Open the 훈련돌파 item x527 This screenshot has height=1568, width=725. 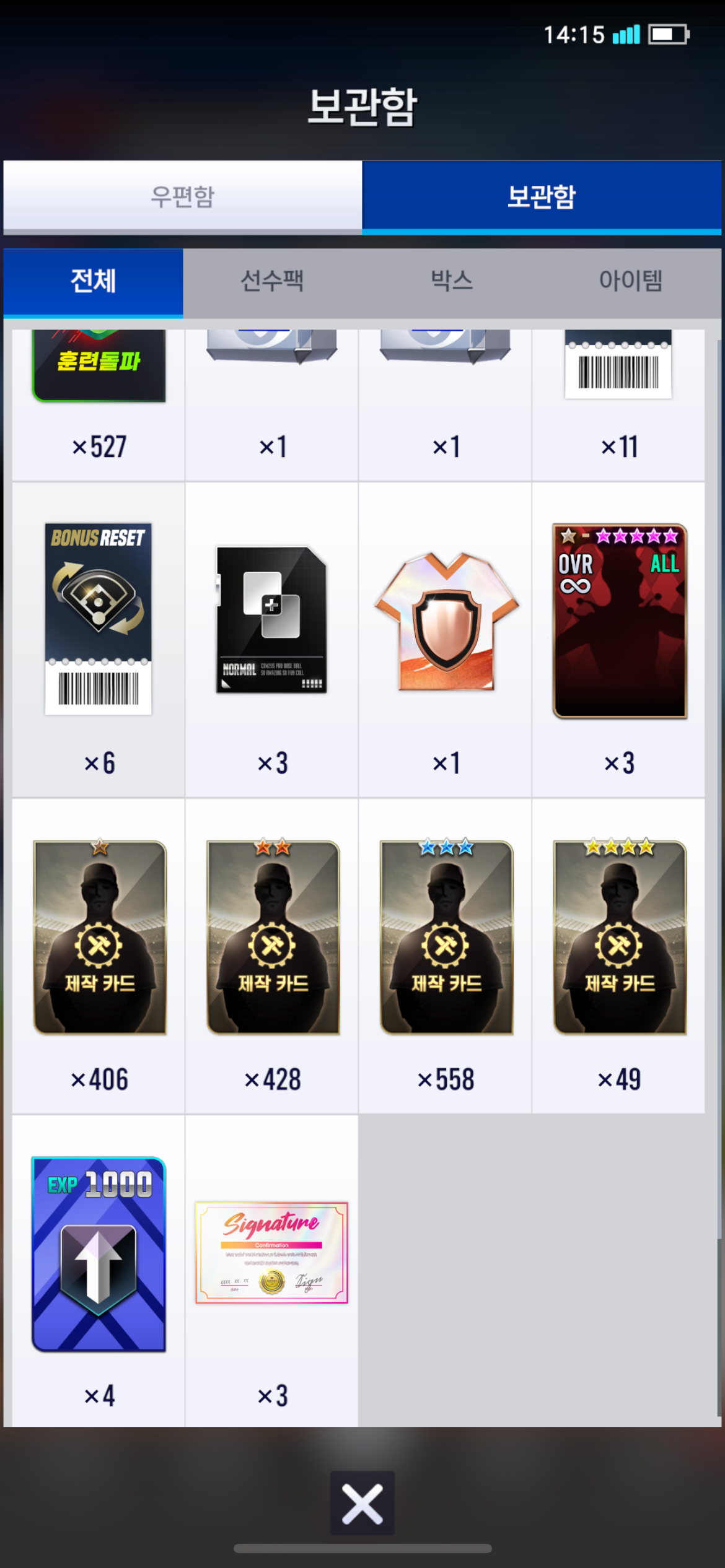99,396
